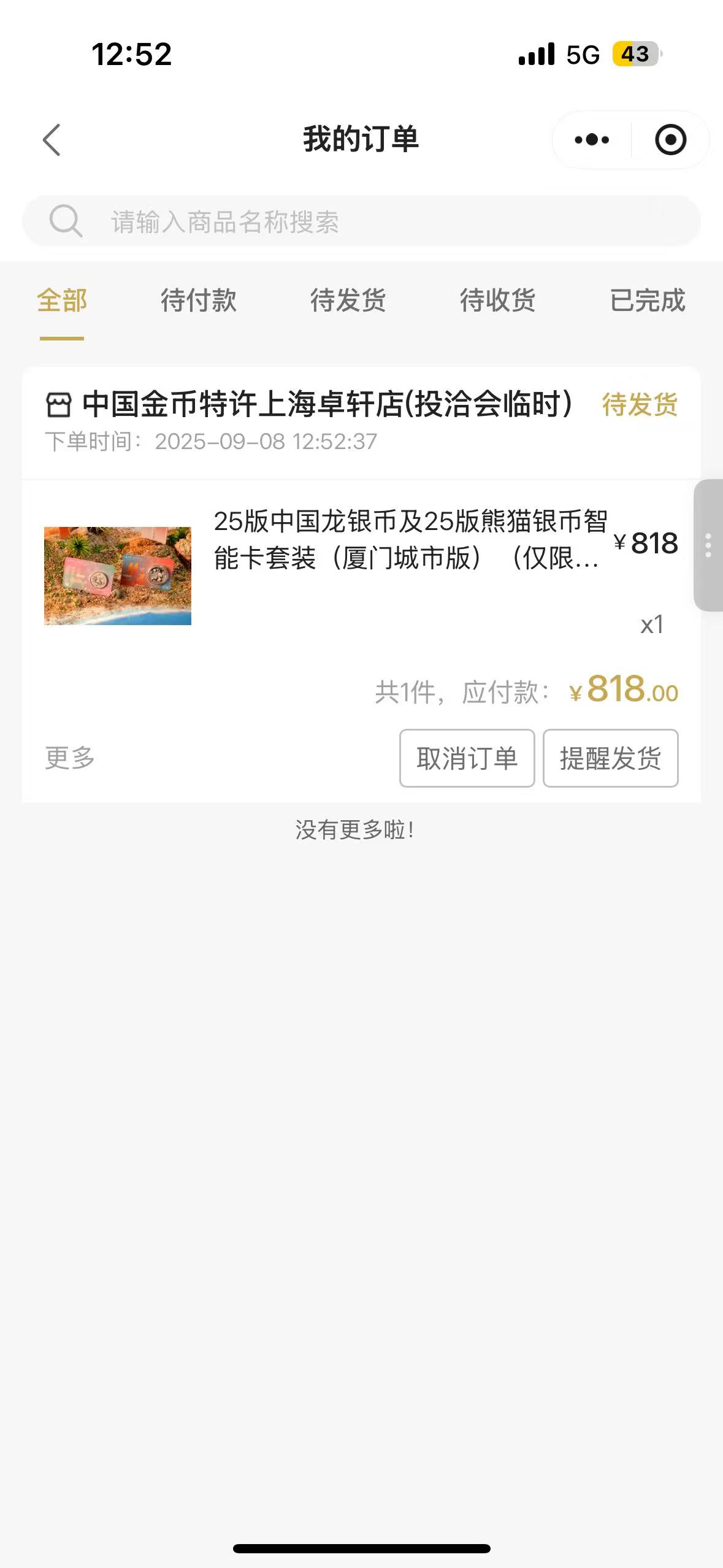Cancel the order with 取消订单
Screen dimensions: 723x1568
(x=467, y=758)
